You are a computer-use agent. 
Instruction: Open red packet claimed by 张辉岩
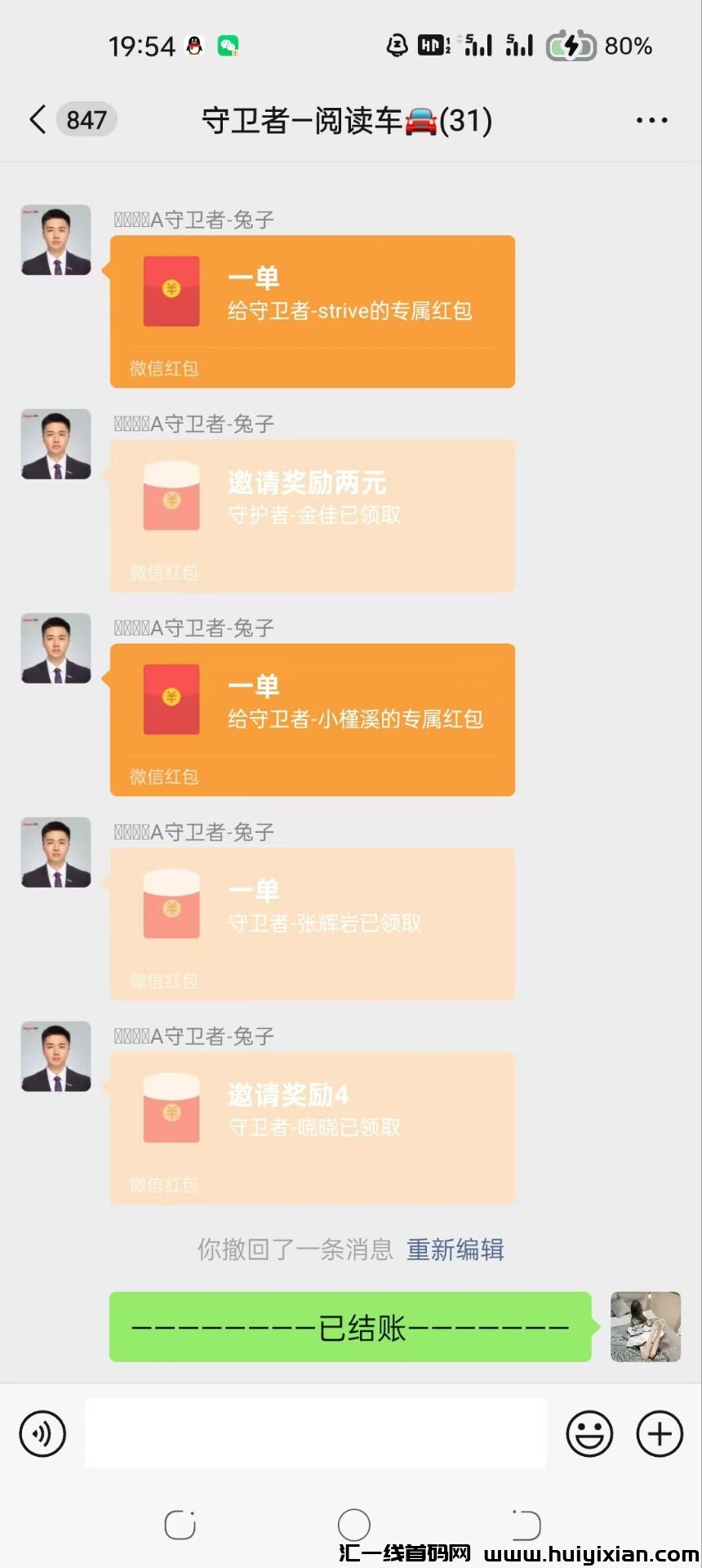[312, 923]
